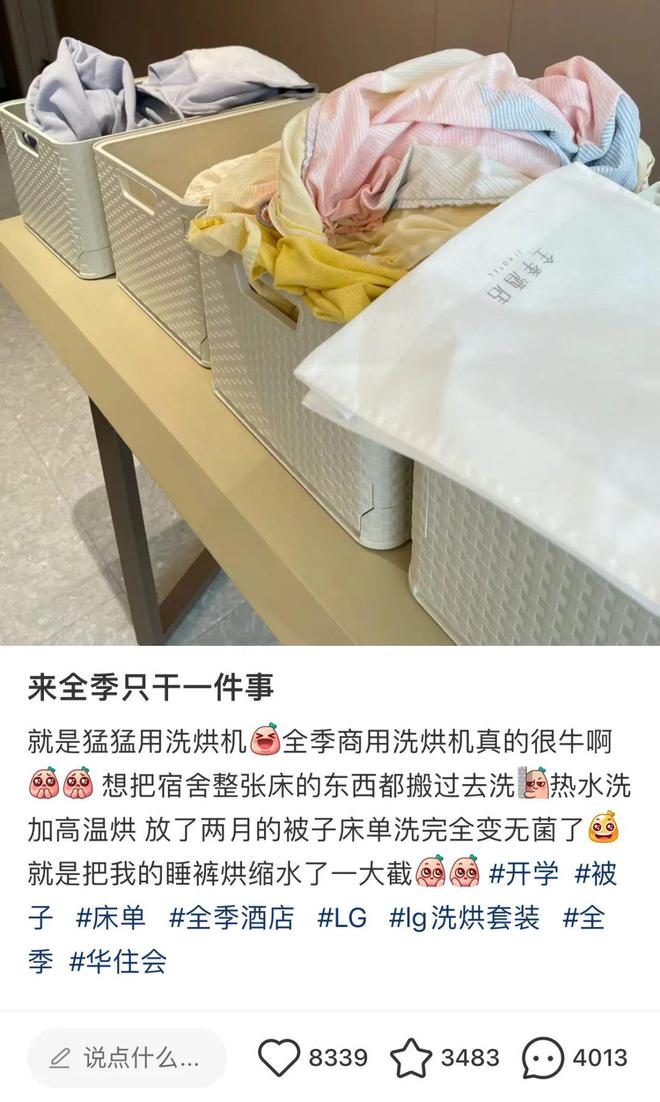View the laundry basket photo full screen
Viewport: 660px width, 1102px height.
pos(330,320)
